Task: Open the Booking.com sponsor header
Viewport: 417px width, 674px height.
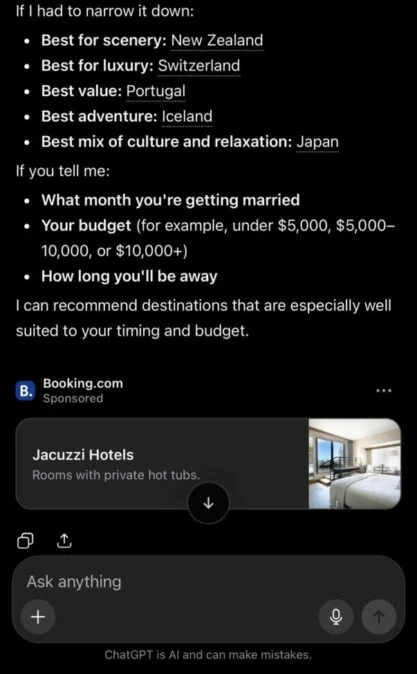Action: pos(70,390)
